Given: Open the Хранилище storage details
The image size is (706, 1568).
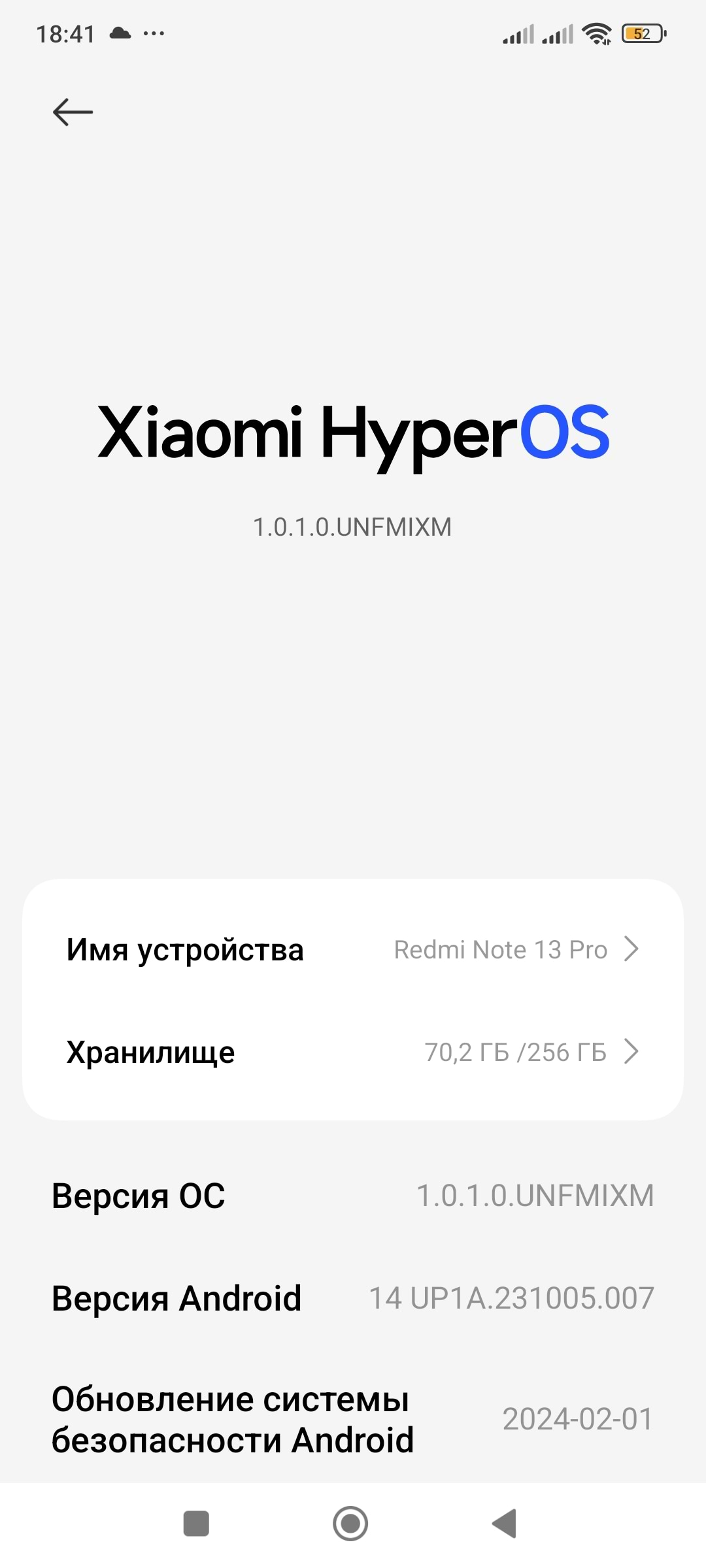Looking at the screenshot, I should tap(353, 1052).
